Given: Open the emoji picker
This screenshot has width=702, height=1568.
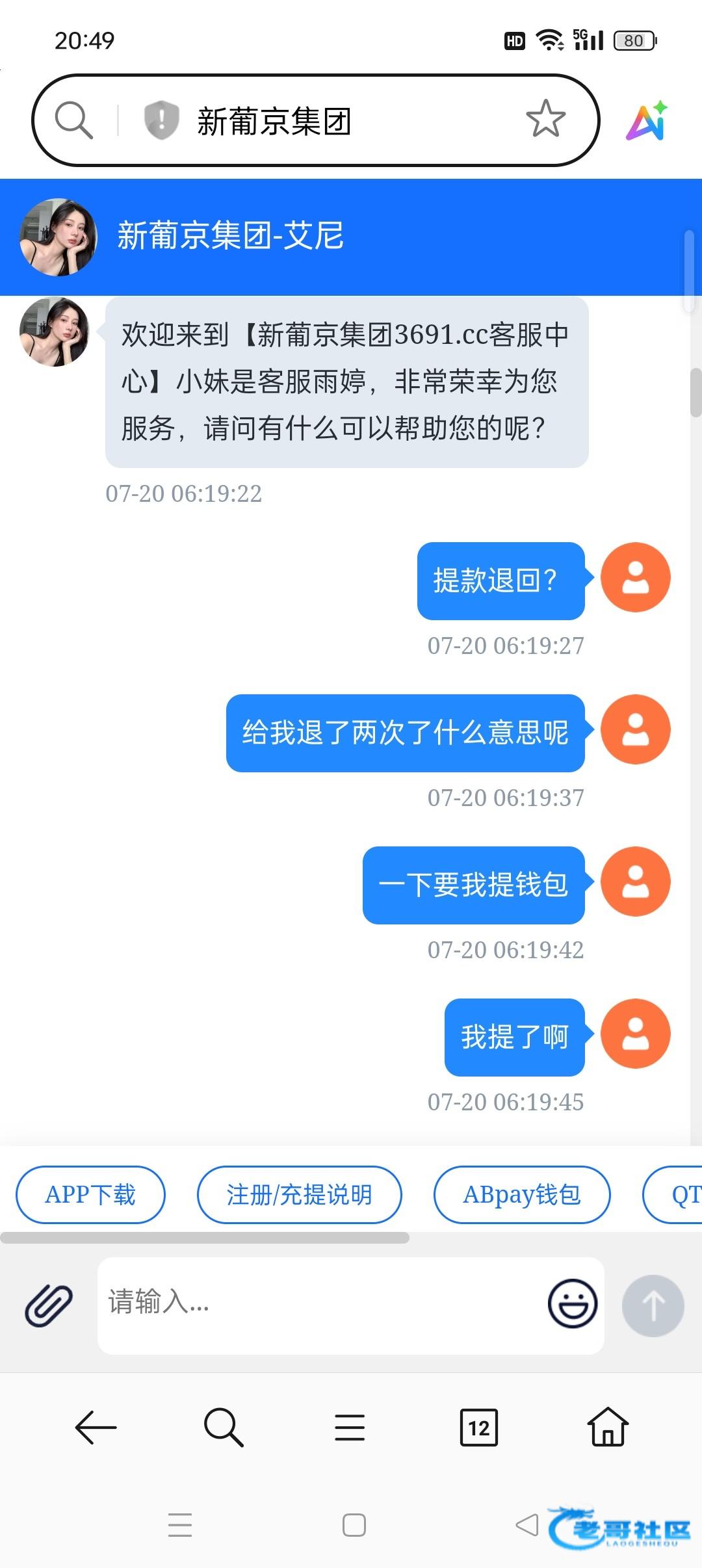Looking at the screenshot, I should tap(572, 1304).
